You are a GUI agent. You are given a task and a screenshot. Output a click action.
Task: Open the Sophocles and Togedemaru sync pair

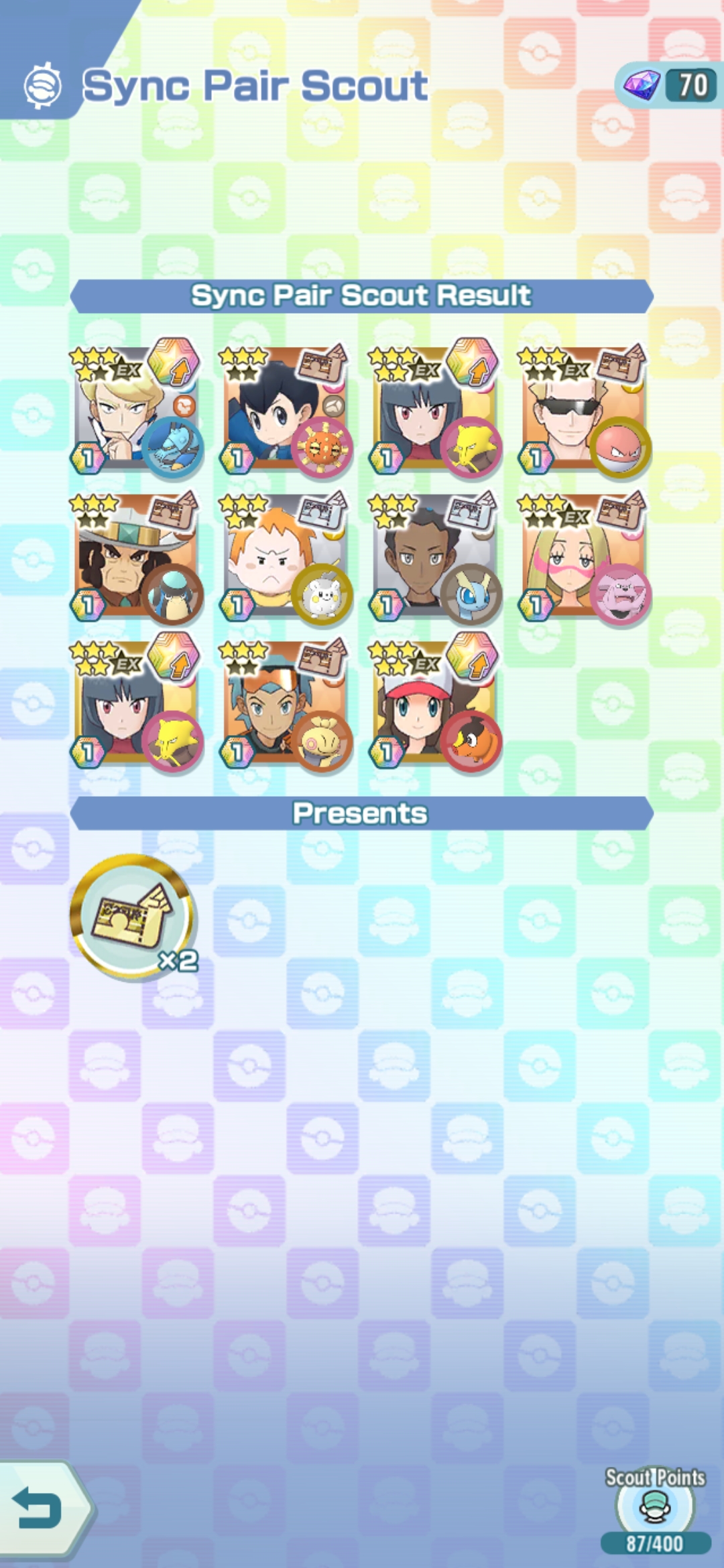coord(286,556)
